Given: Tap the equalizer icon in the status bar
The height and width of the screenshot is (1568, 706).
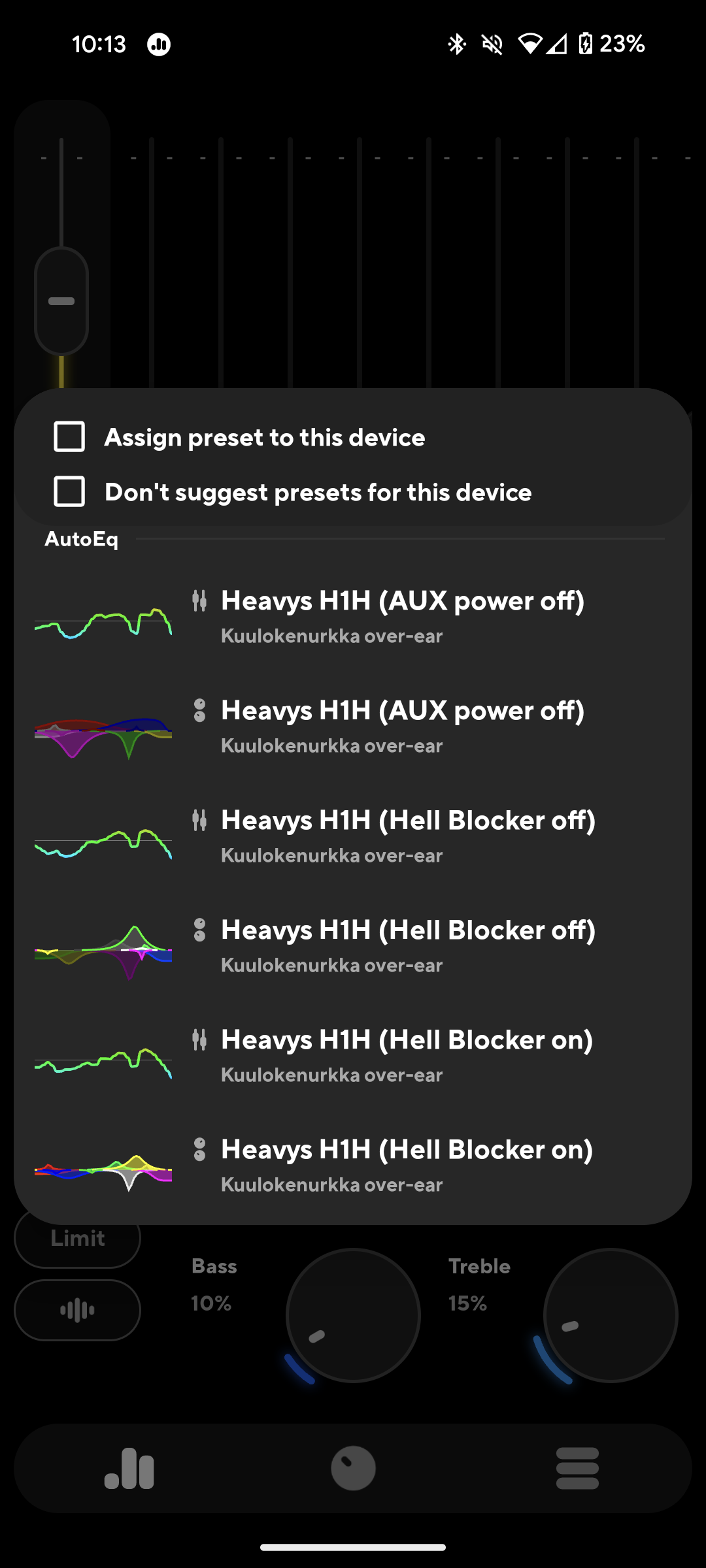Looking at the screenshot, I should pos(159,44).
